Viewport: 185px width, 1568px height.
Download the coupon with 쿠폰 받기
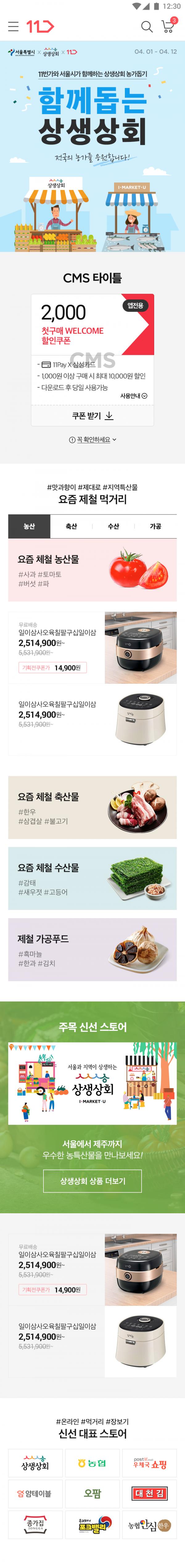pos(92,416)
